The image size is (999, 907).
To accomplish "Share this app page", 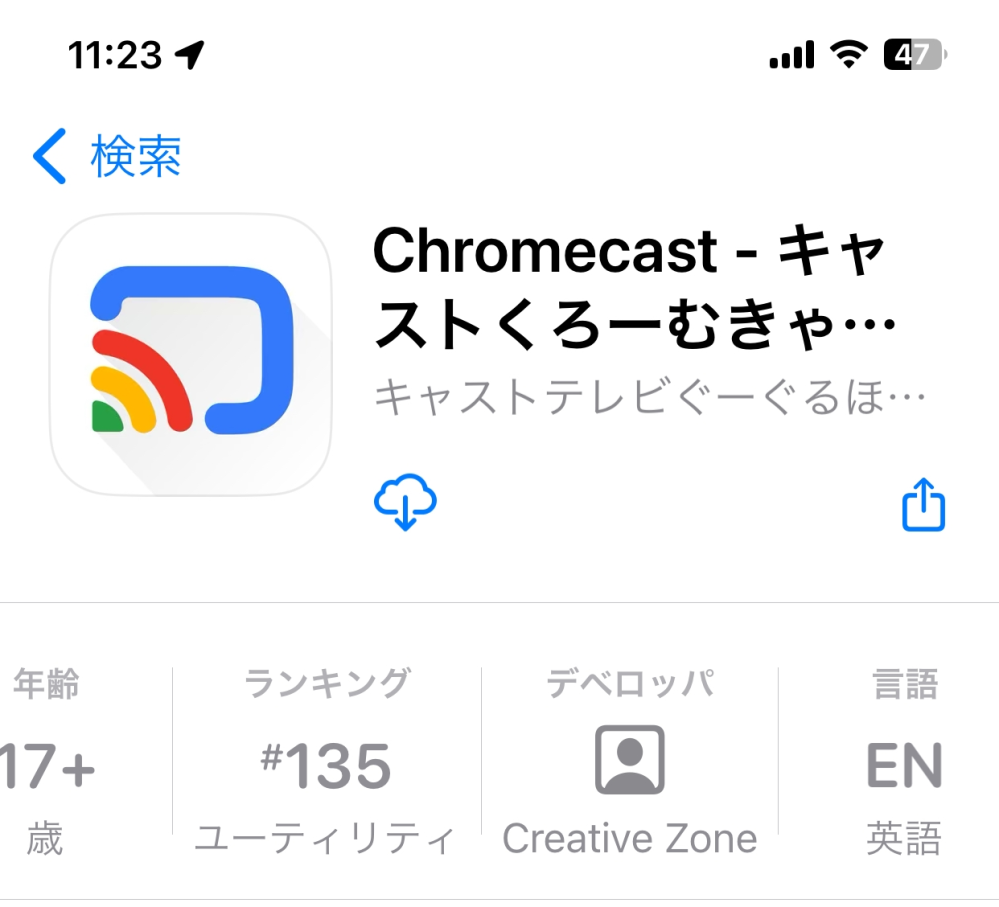I will tap(923, 506).
